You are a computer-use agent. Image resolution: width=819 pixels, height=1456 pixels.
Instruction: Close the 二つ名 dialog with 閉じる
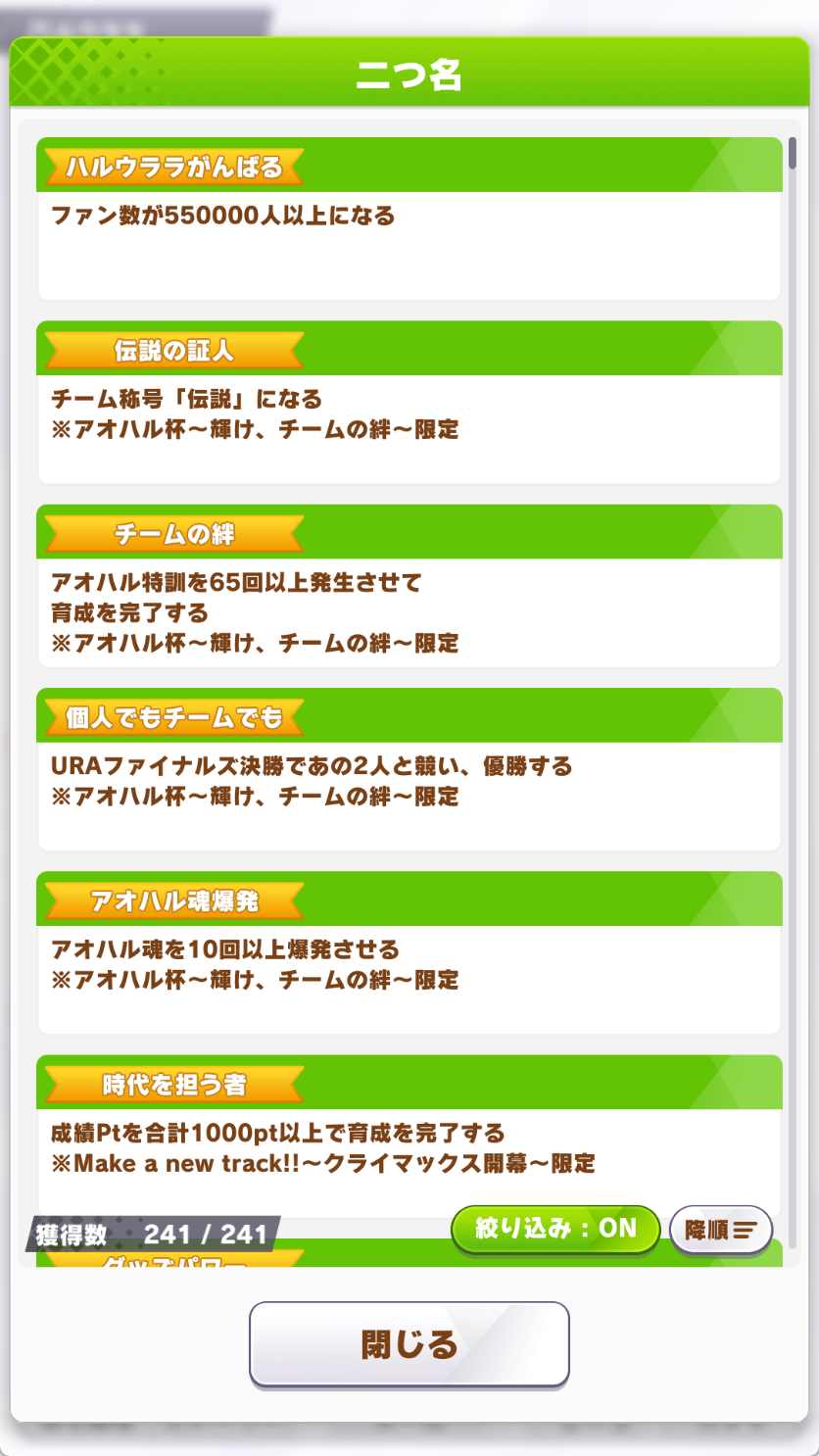(409, 1344)
